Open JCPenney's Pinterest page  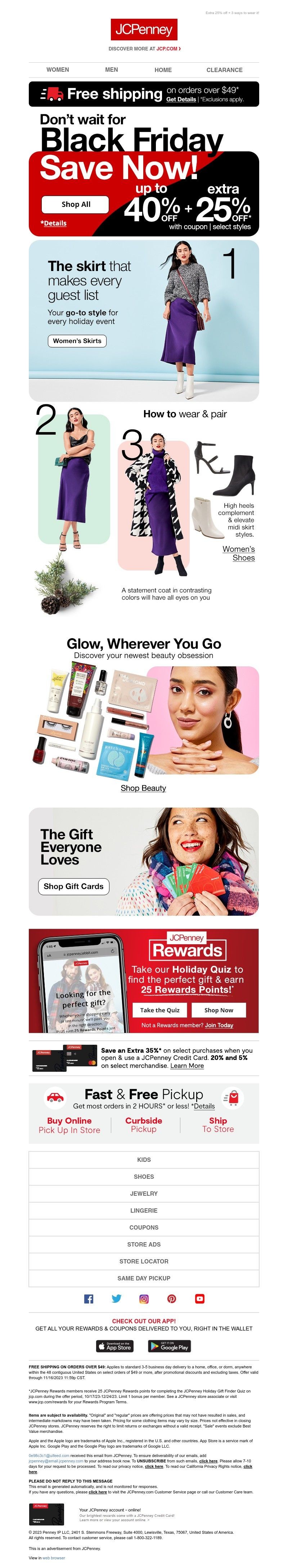[x=172, y=1299]
